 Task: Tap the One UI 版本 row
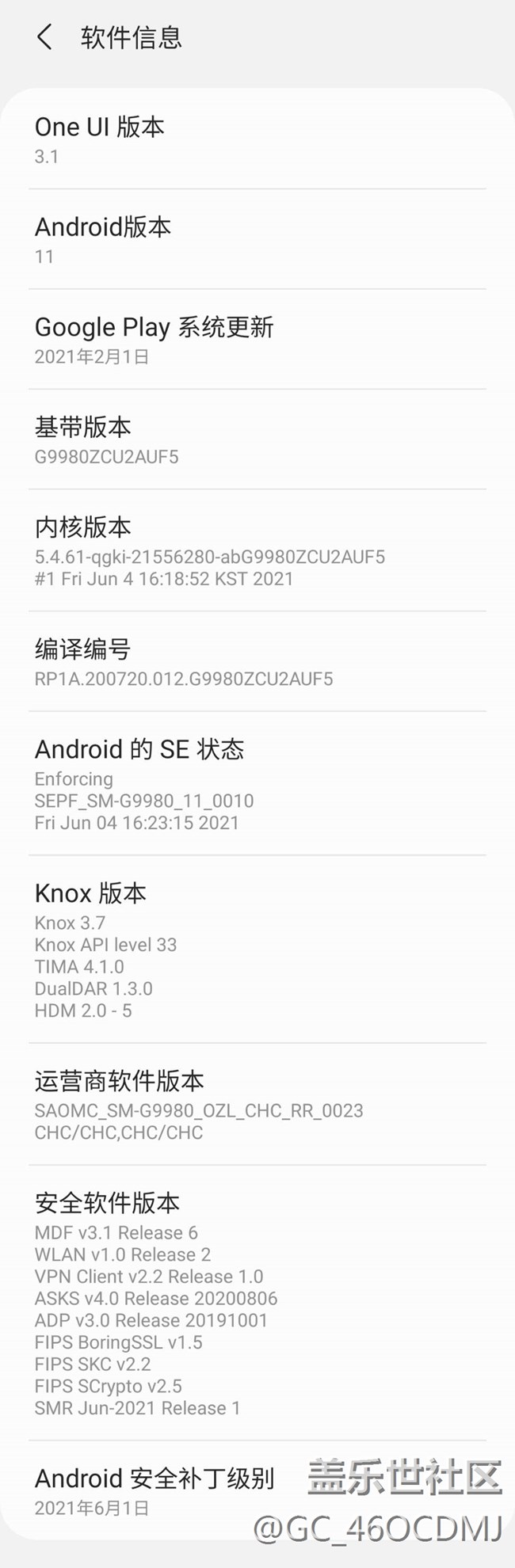(257, 139)
